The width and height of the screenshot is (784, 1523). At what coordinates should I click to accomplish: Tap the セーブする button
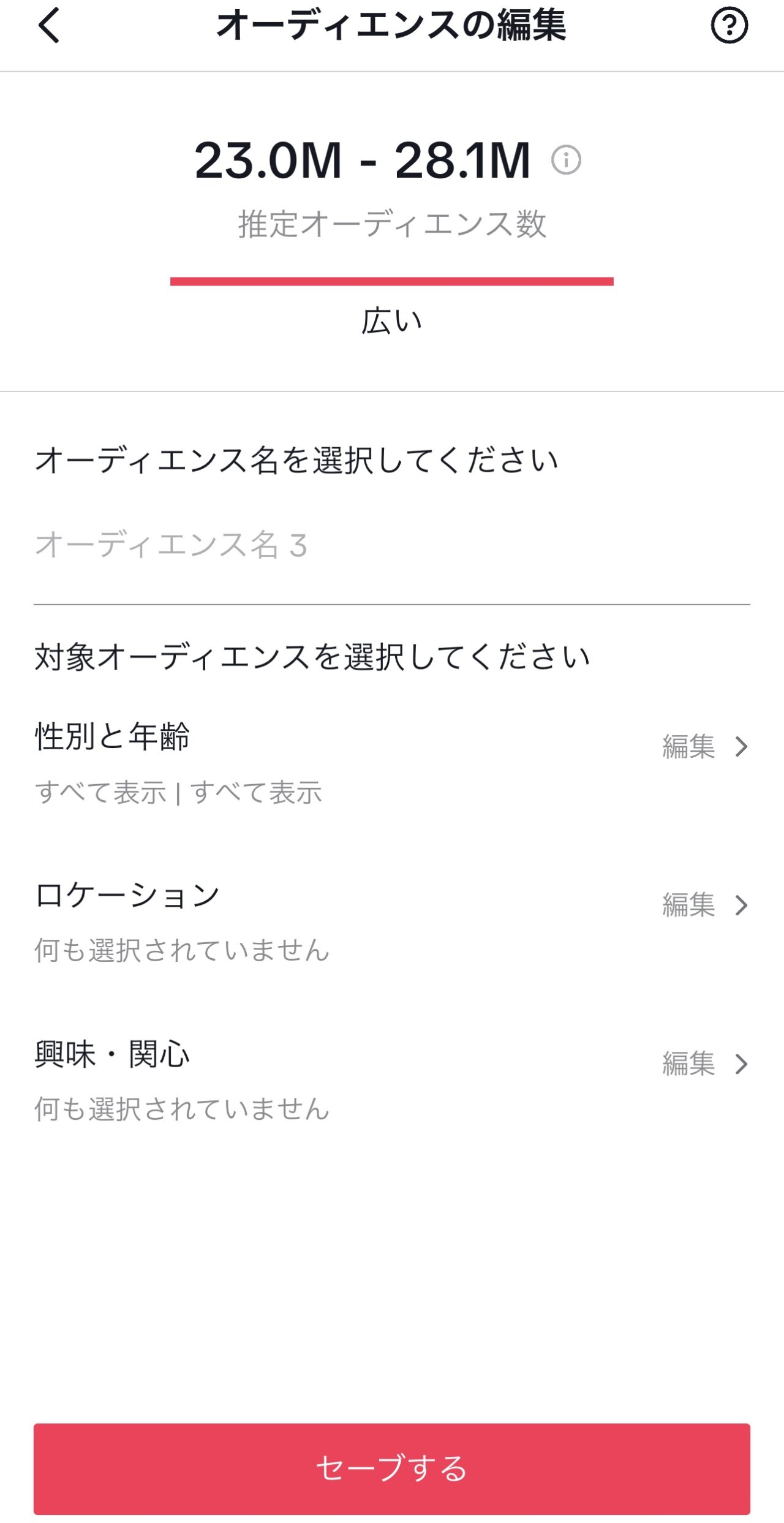(392, 1469)
